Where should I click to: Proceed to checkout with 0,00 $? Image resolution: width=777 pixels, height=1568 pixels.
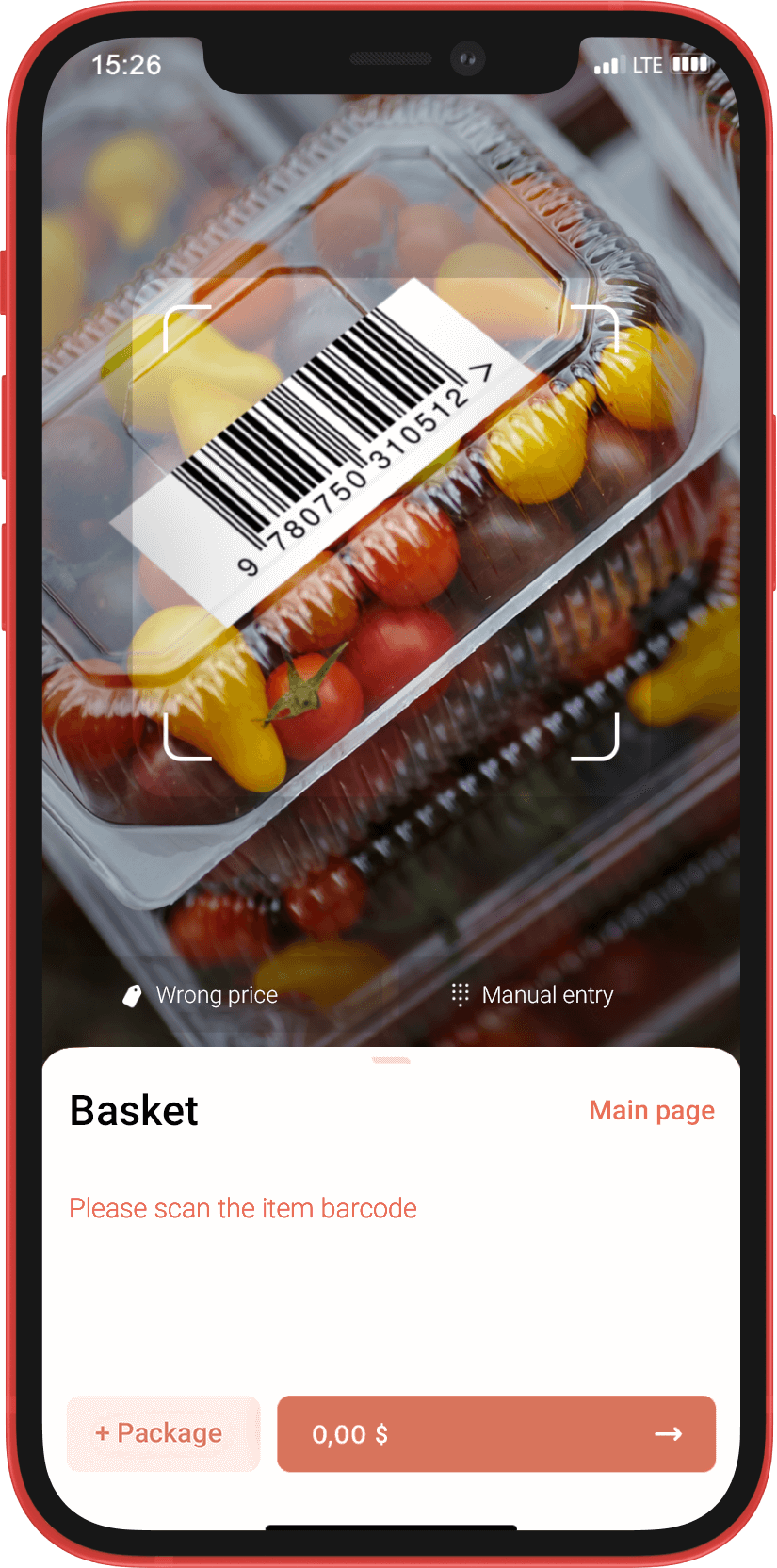pos(496,1433)
